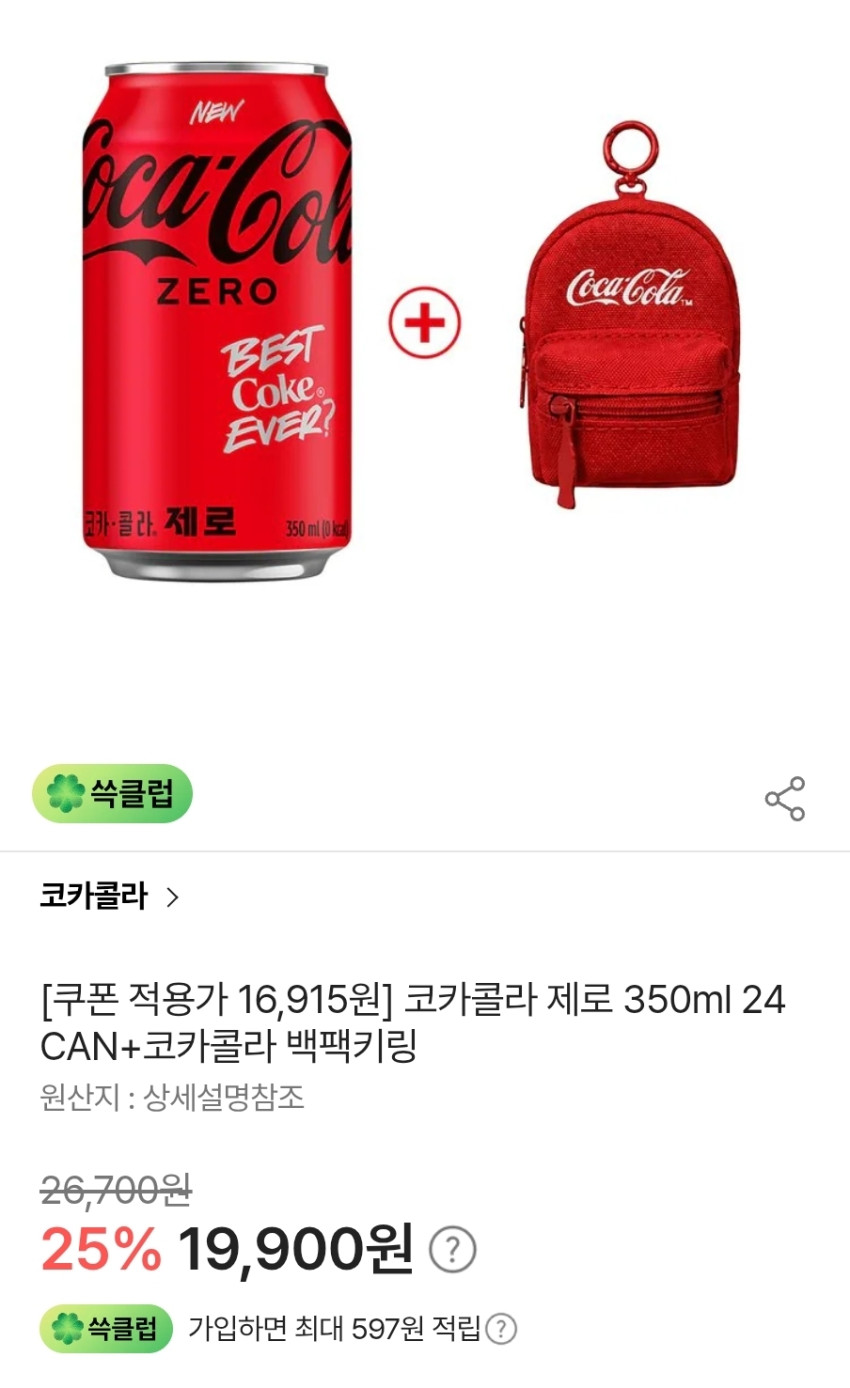This screenshot has height=1388, width=850.
Task: Tap the 쓱클럽 badge under product image
Action: click(112, 794)
